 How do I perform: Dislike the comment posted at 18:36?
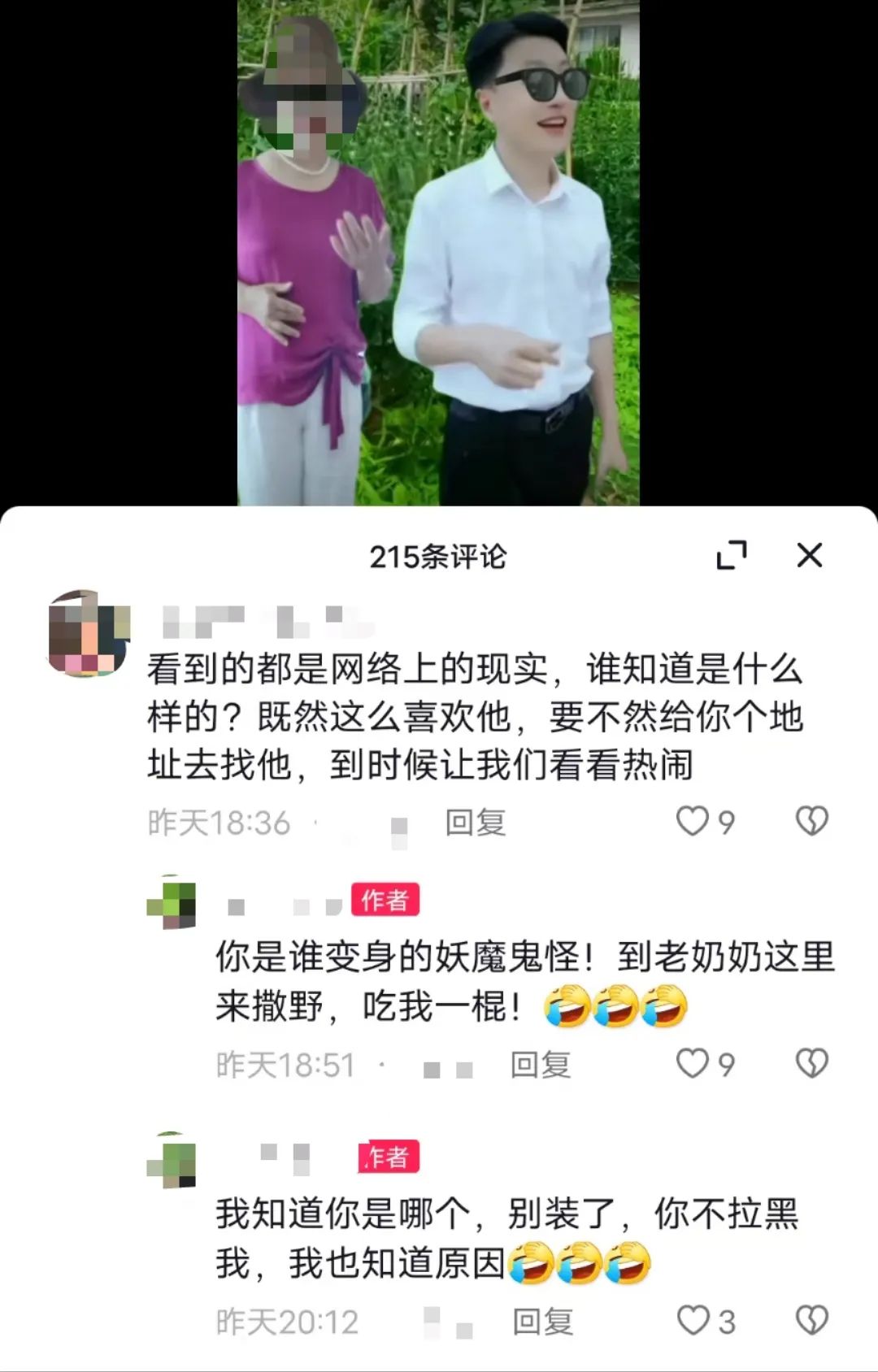tap(811, 822)
